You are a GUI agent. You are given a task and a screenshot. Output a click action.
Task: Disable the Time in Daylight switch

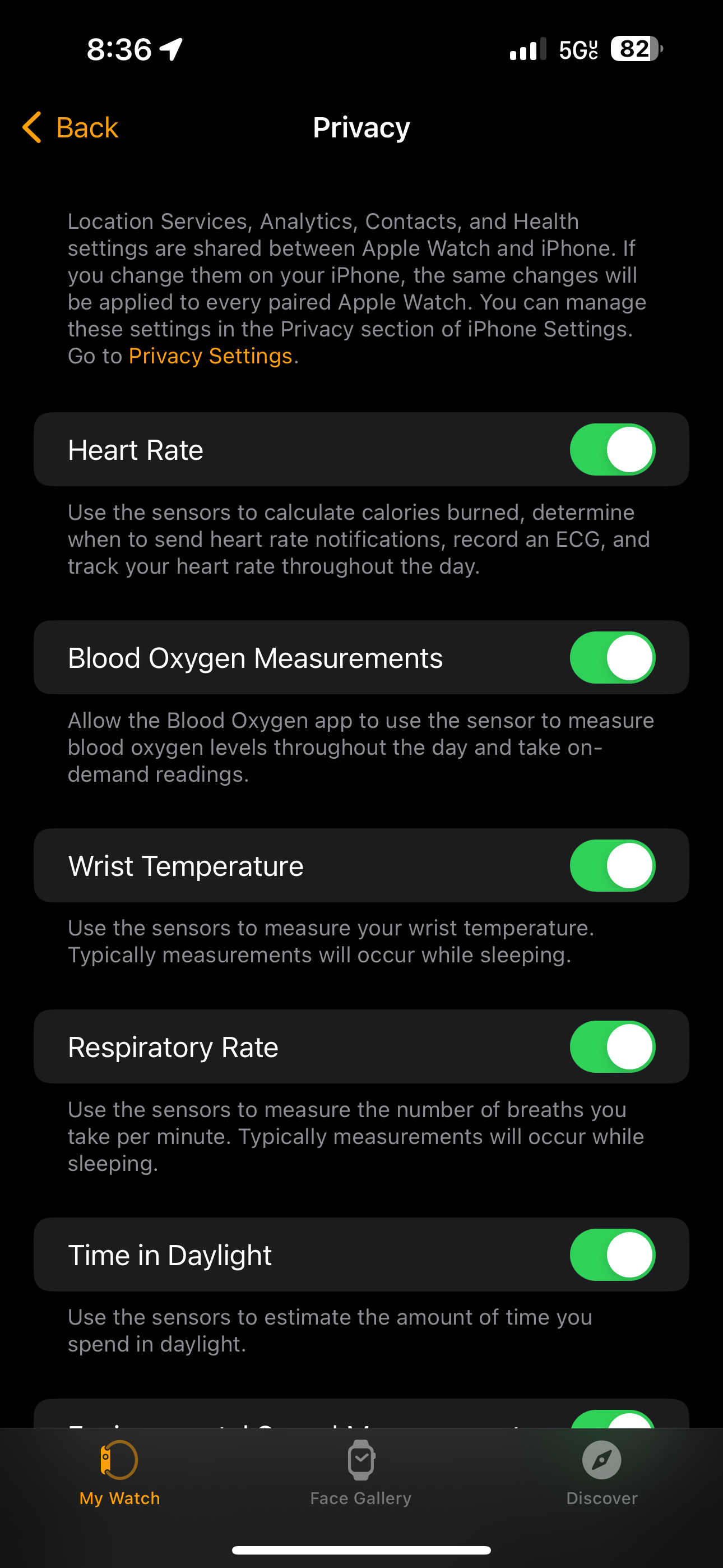612,1255
